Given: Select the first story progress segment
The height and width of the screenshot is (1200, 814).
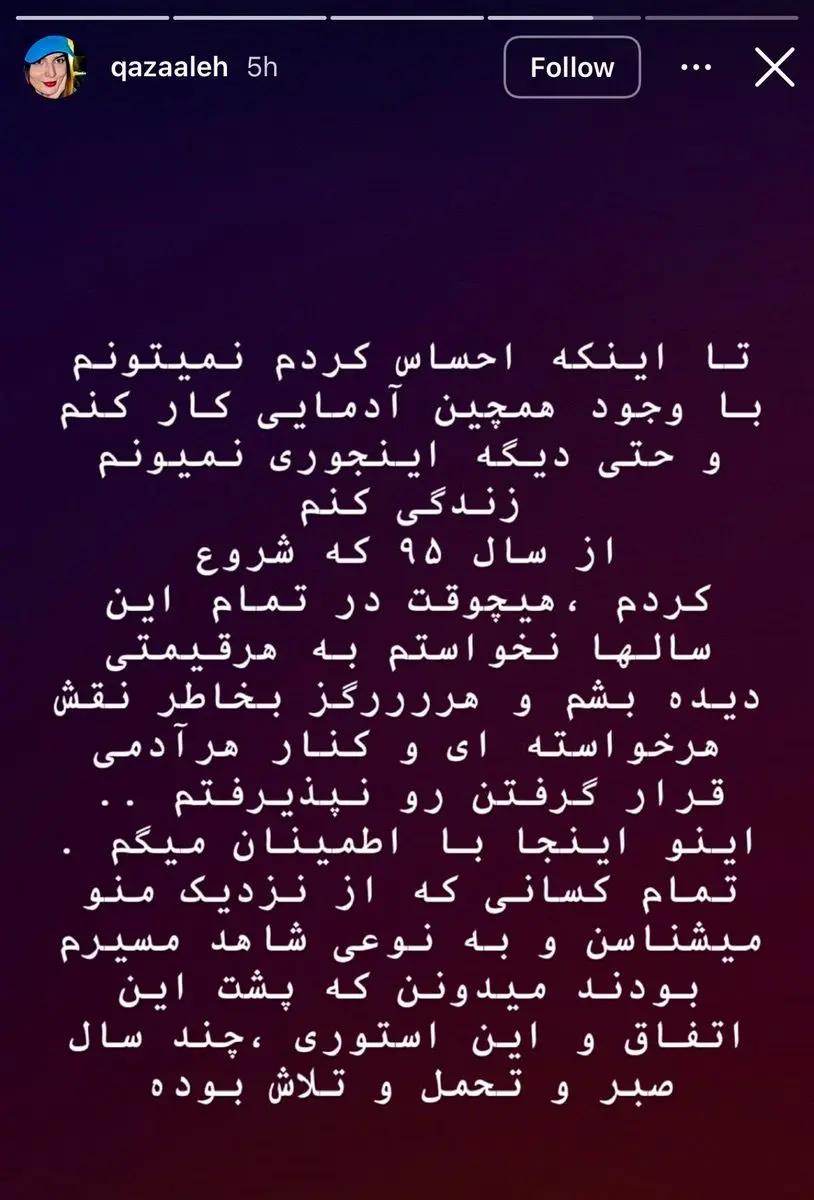Looking at the screenshot, I should pyautogui.click(x=90, y=16).
